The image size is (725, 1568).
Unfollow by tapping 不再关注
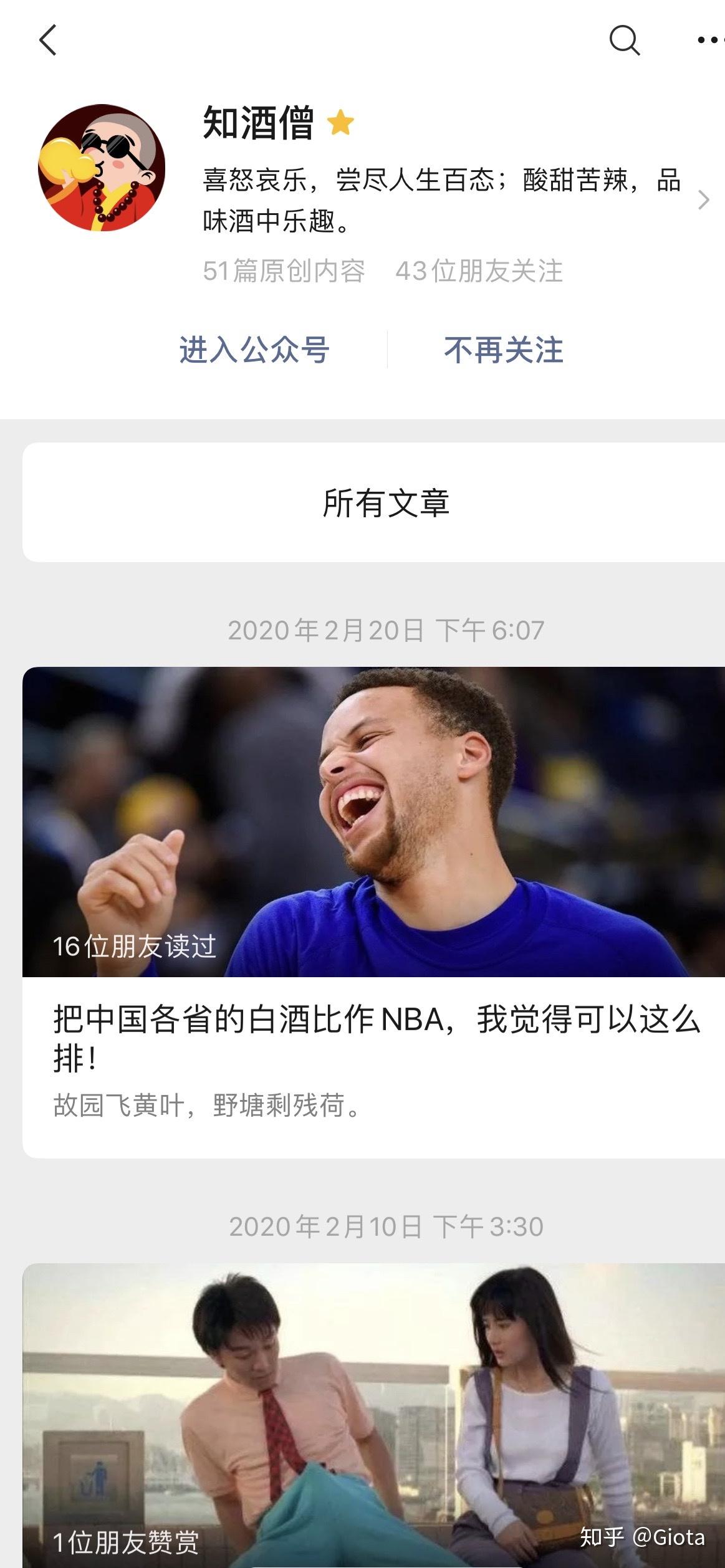[x=504, y=350]
